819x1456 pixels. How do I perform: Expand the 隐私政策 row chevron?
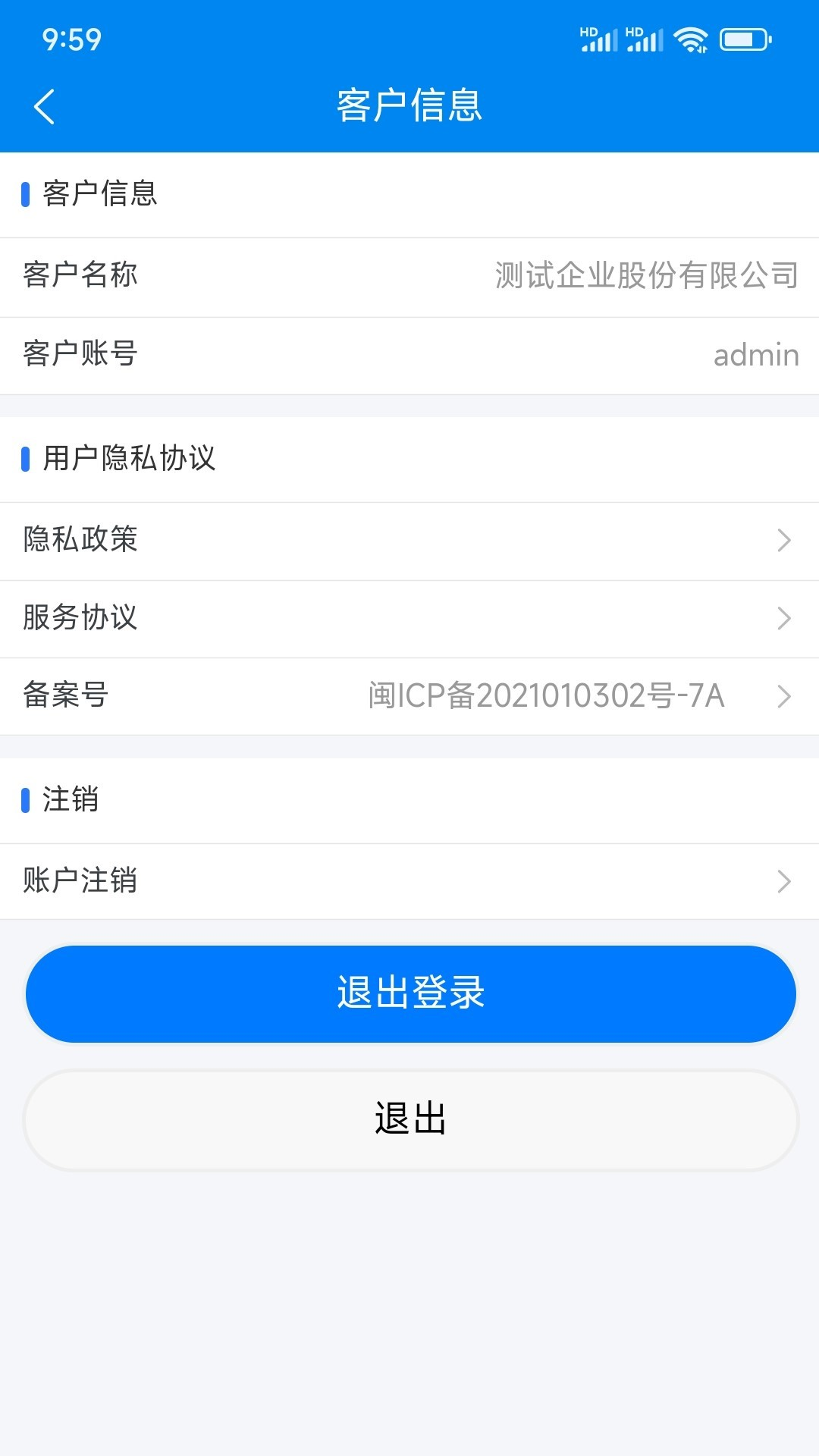[782, 541]
